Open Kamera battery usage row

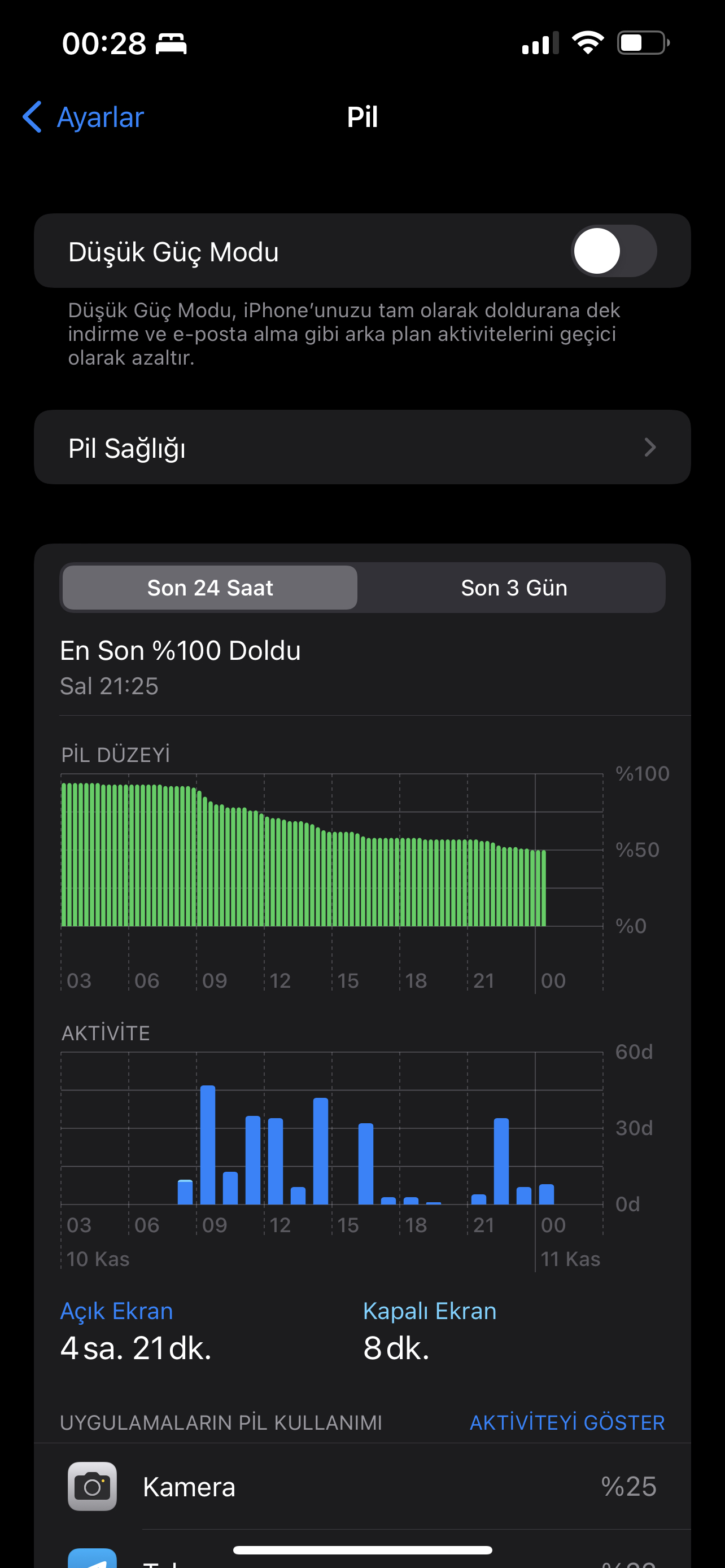point(361,1486)
